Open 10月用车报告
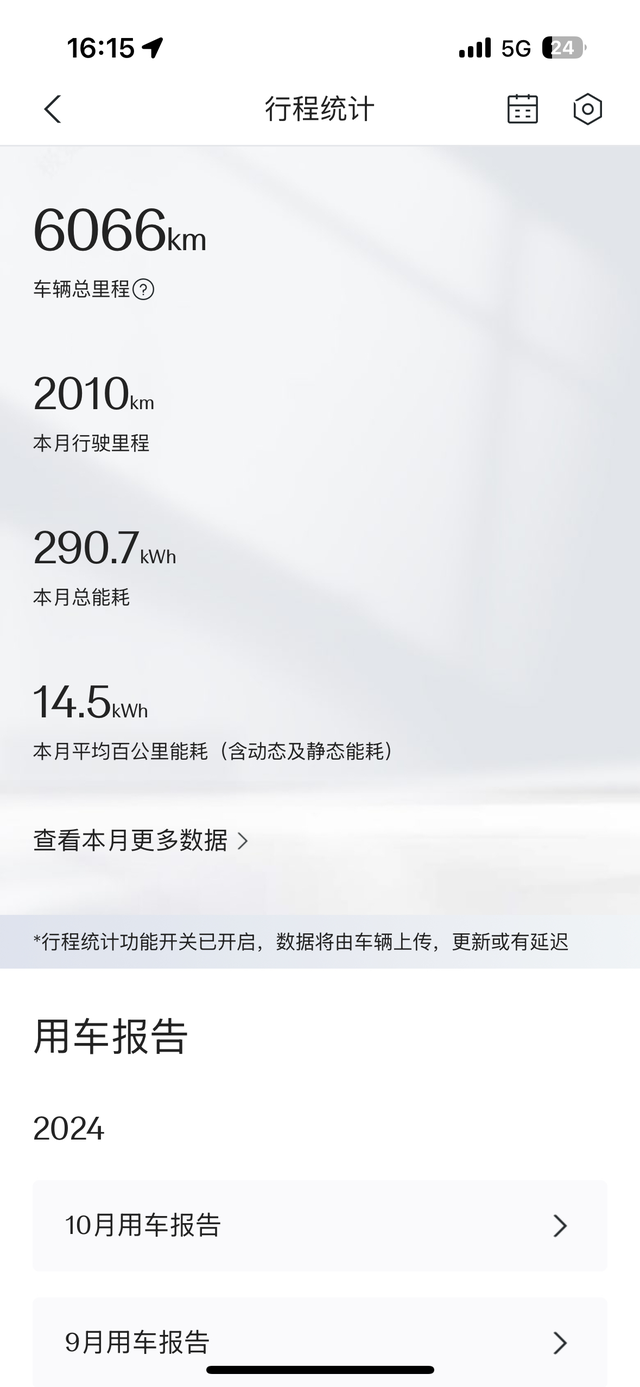 click(x=319, y=1225)
